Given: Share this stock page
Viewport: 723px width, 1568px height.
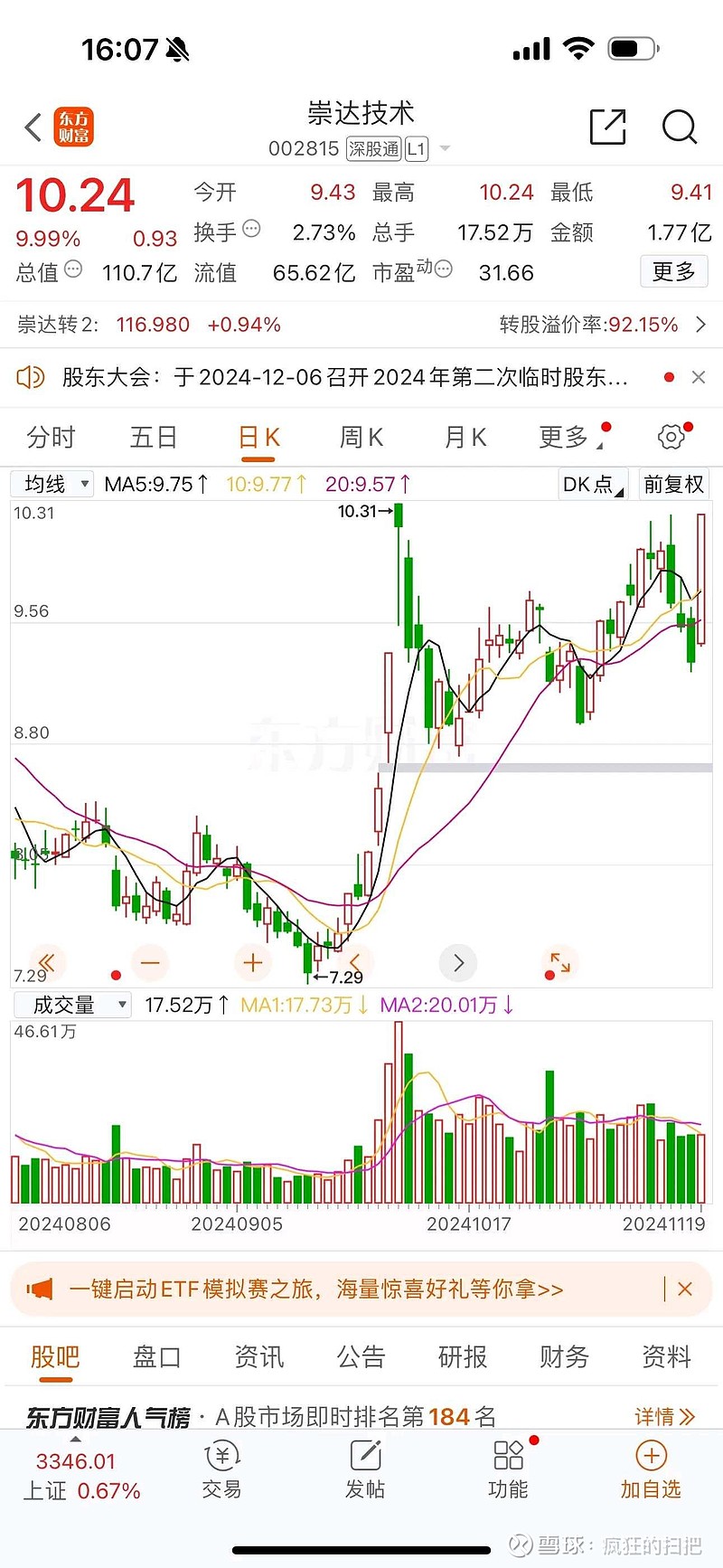Looking at the screenshot, I should pyautogui.click(x=607, y=127).
